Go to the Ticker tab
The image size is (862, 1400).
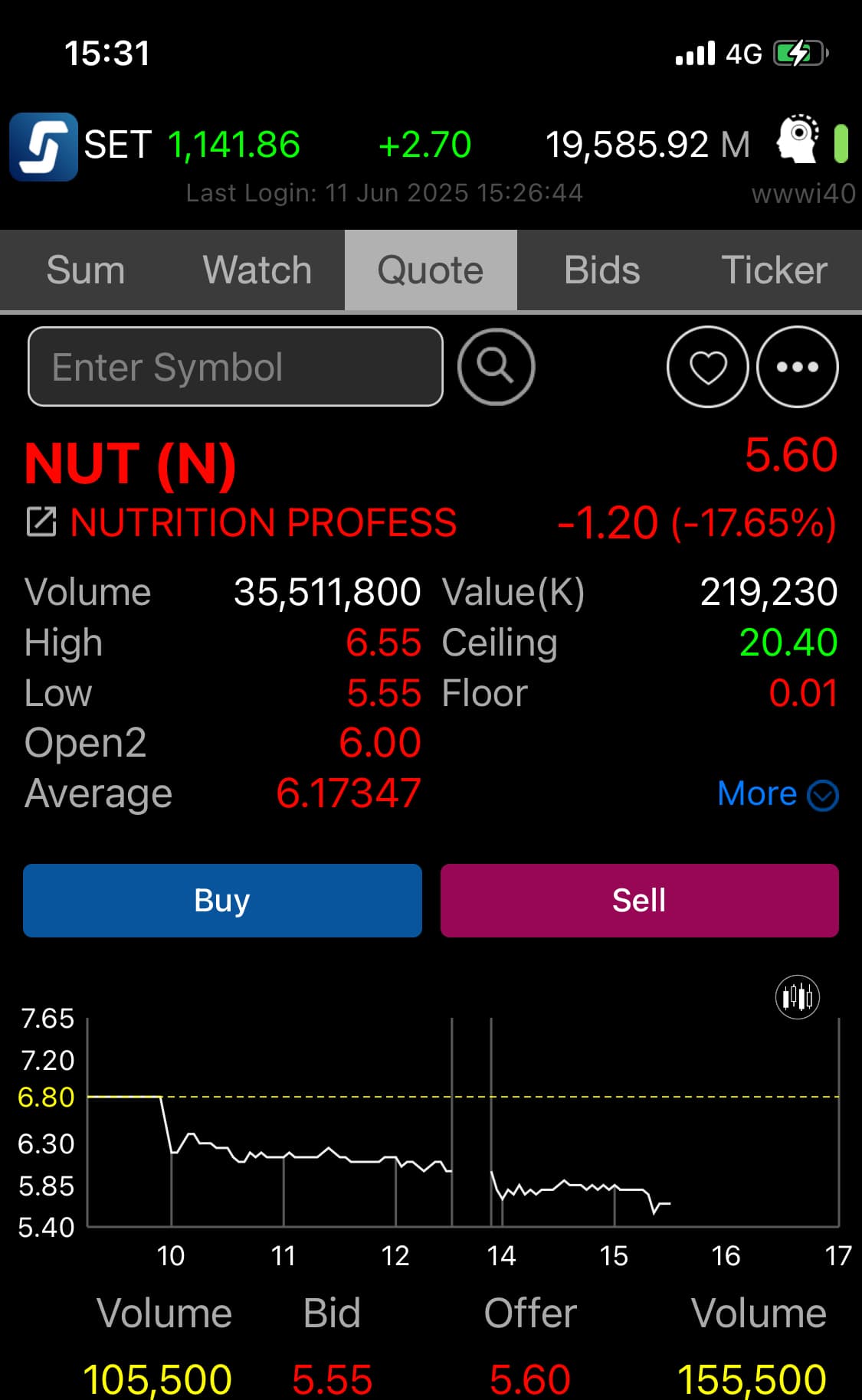(775, 270)
